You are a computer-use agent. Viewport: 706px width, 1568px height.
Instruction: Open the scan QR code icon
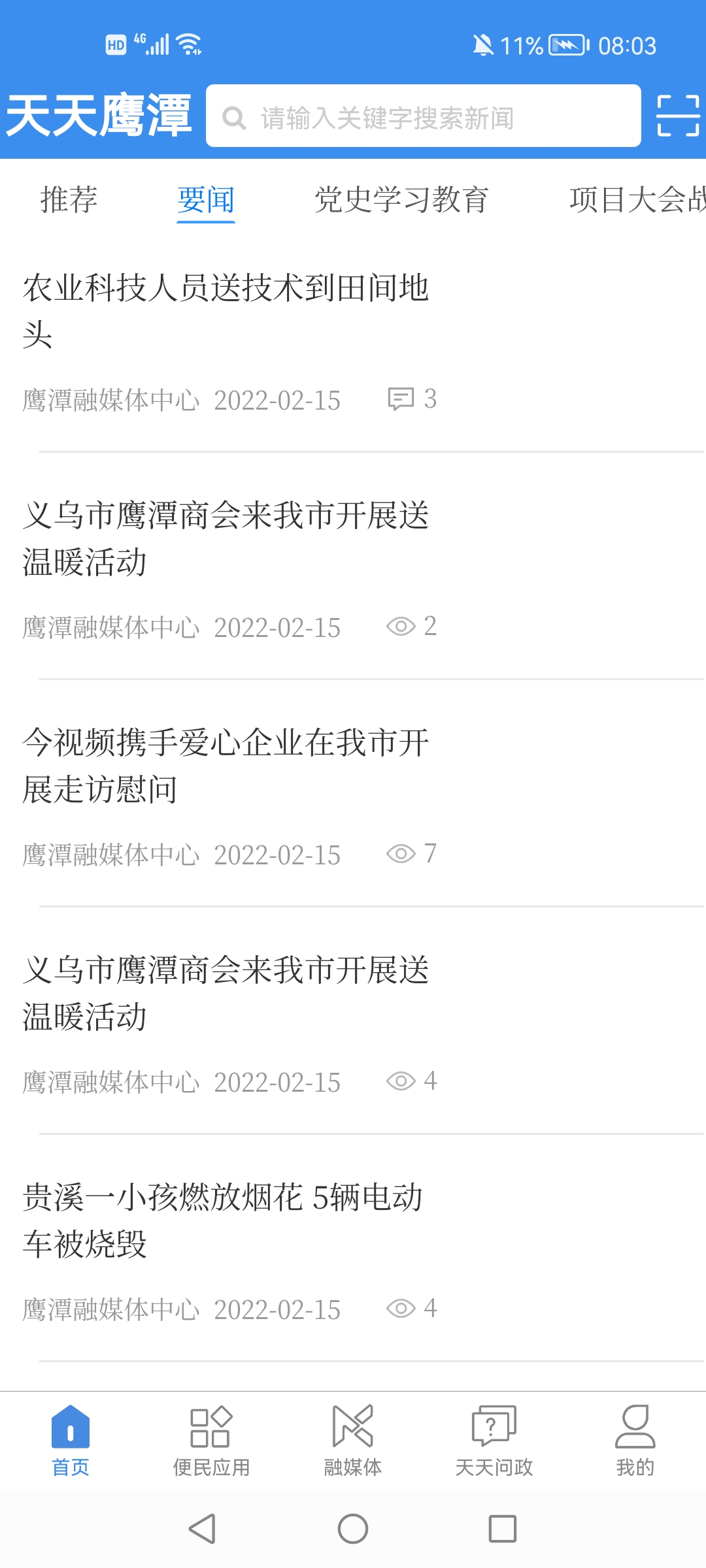coord(678,116)
